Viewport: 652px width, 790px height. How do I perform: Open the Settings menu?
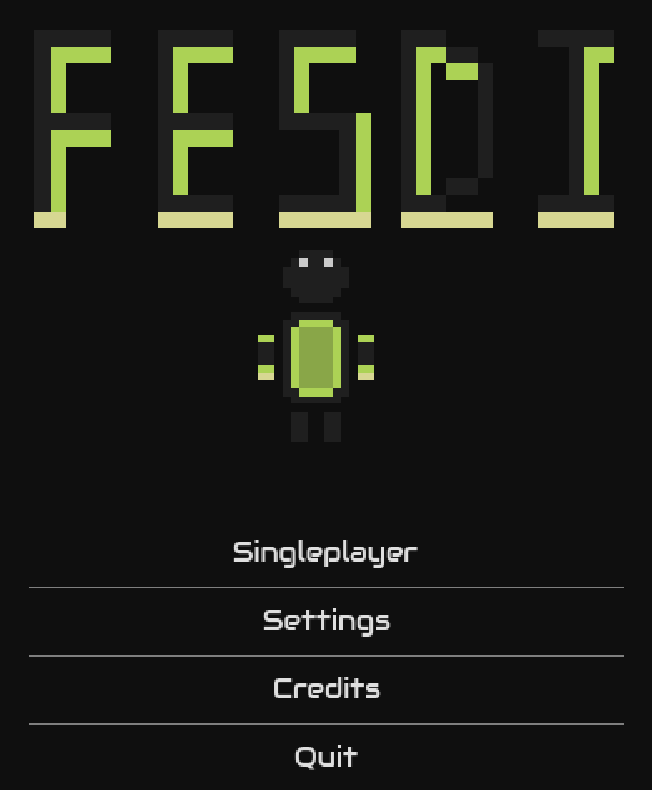tap(326, 621)
